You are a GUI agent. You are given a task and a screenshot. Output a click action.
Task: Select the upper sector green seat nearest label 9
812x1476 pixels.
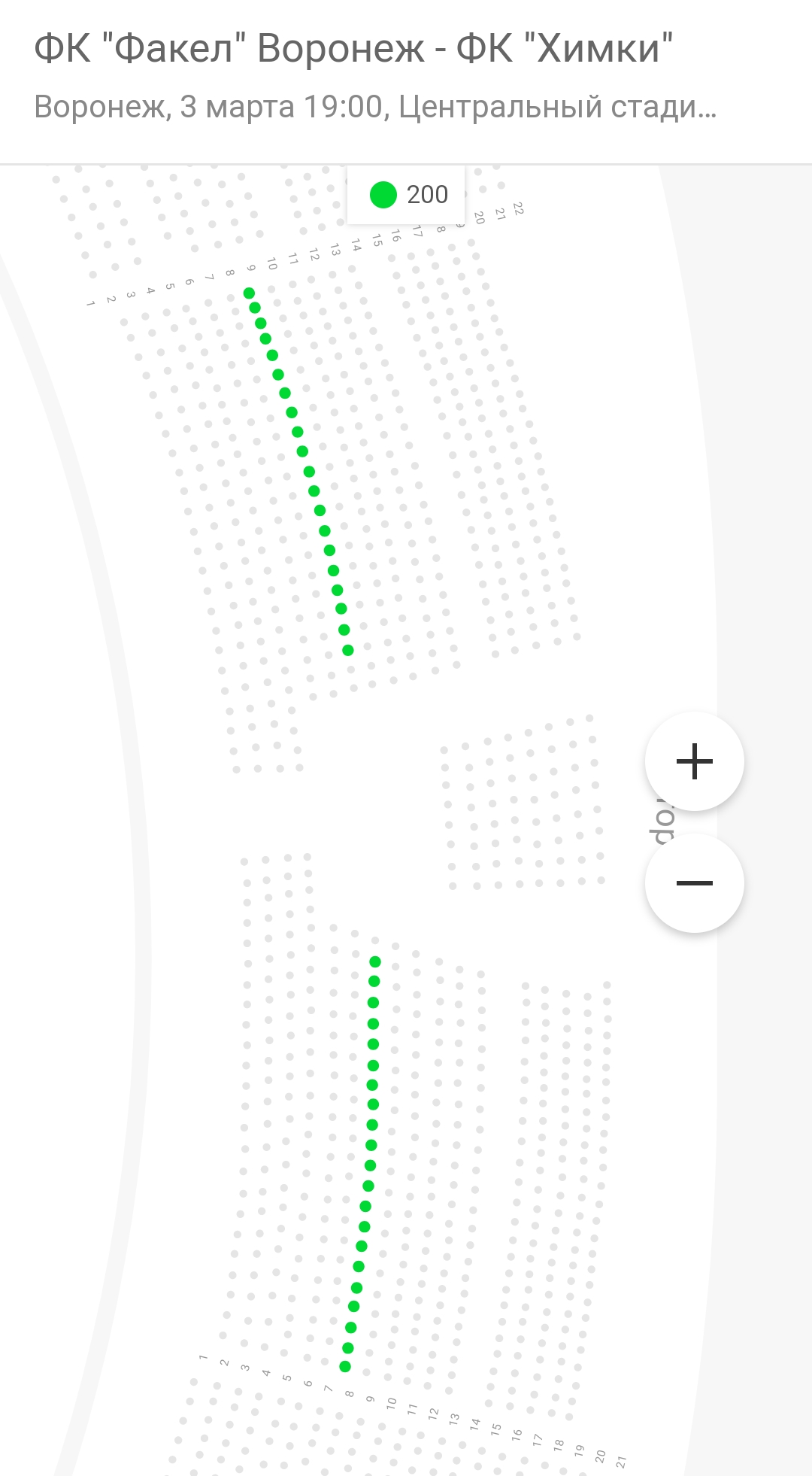[249, 293]
